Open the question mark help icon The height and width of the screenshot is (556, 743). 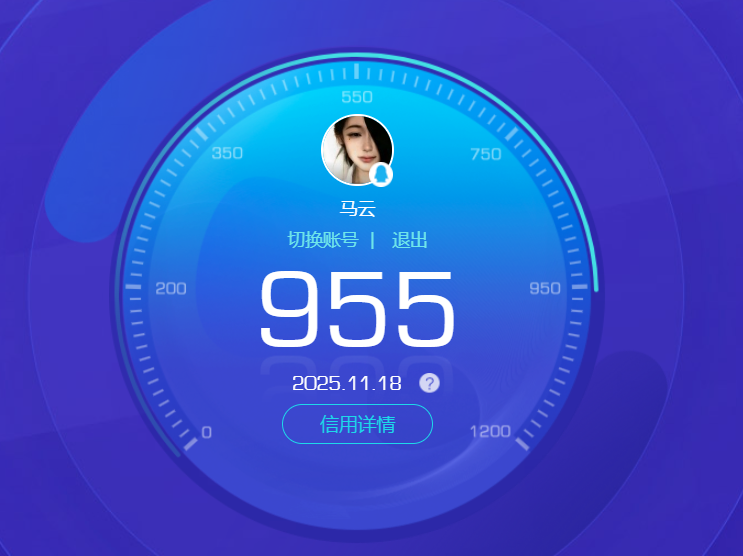coord(429,382)
